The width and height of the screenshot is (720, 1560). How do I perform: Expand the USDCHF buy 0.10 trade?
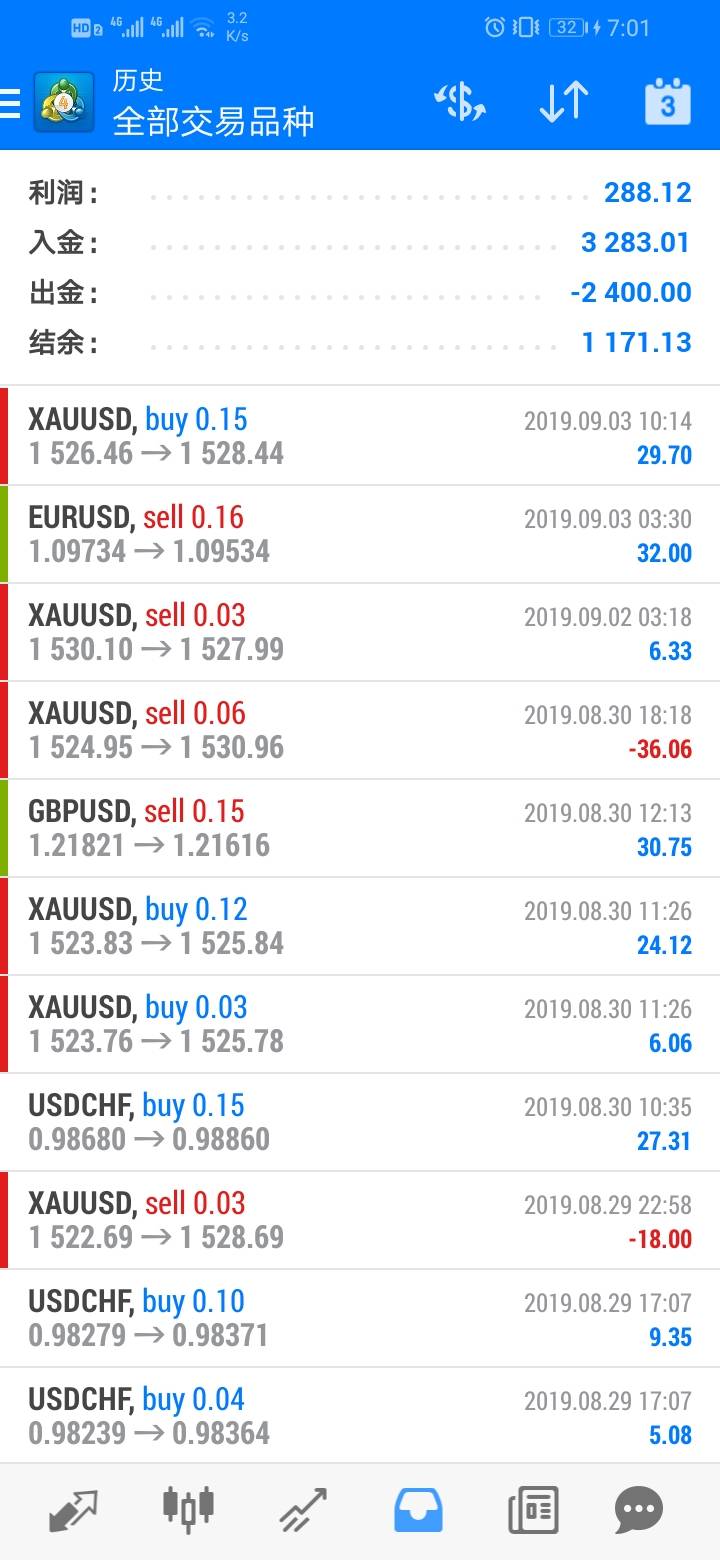click(x=360, y=1319)
